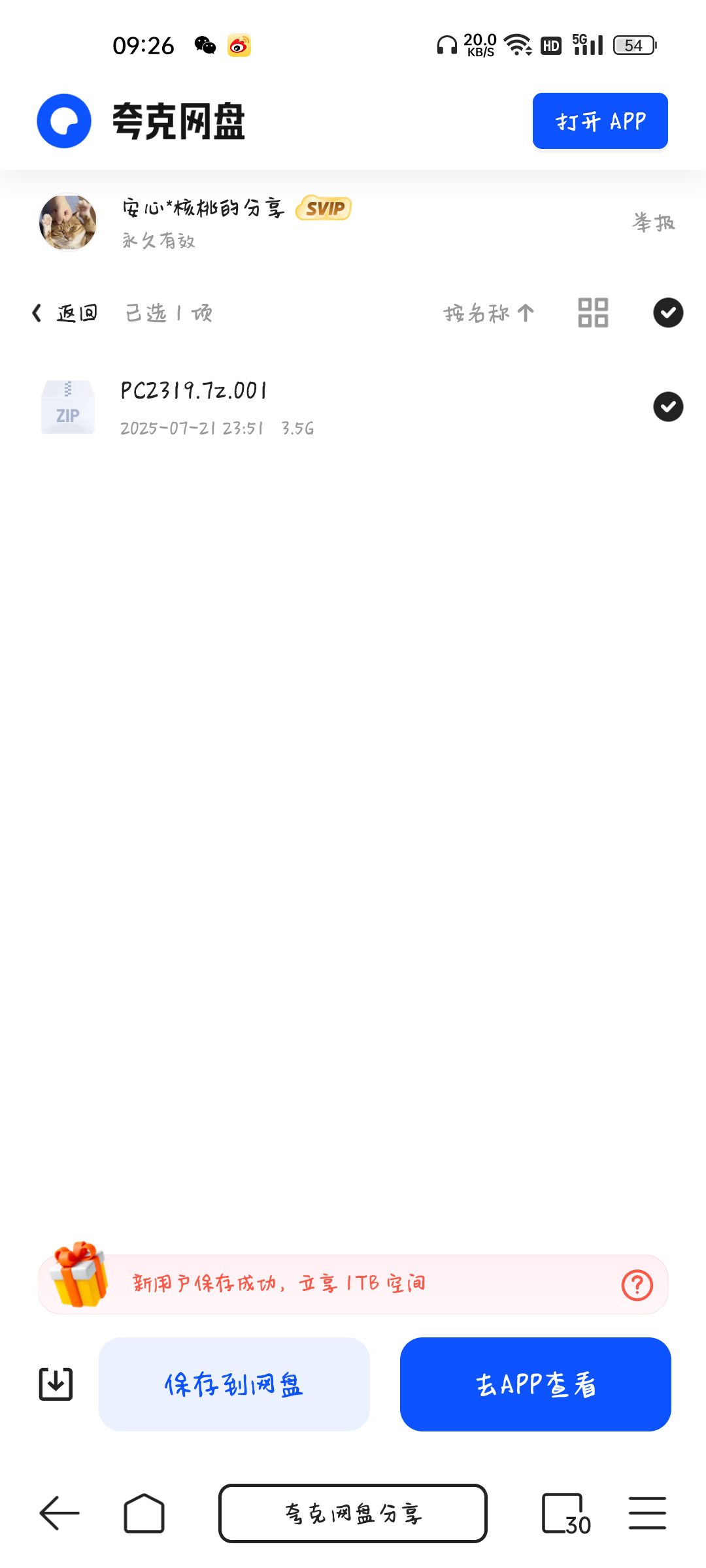The image size is (706, 1568).
Task: Tap the 夸克网盘分享 address bar
Action: (353, 1513)
